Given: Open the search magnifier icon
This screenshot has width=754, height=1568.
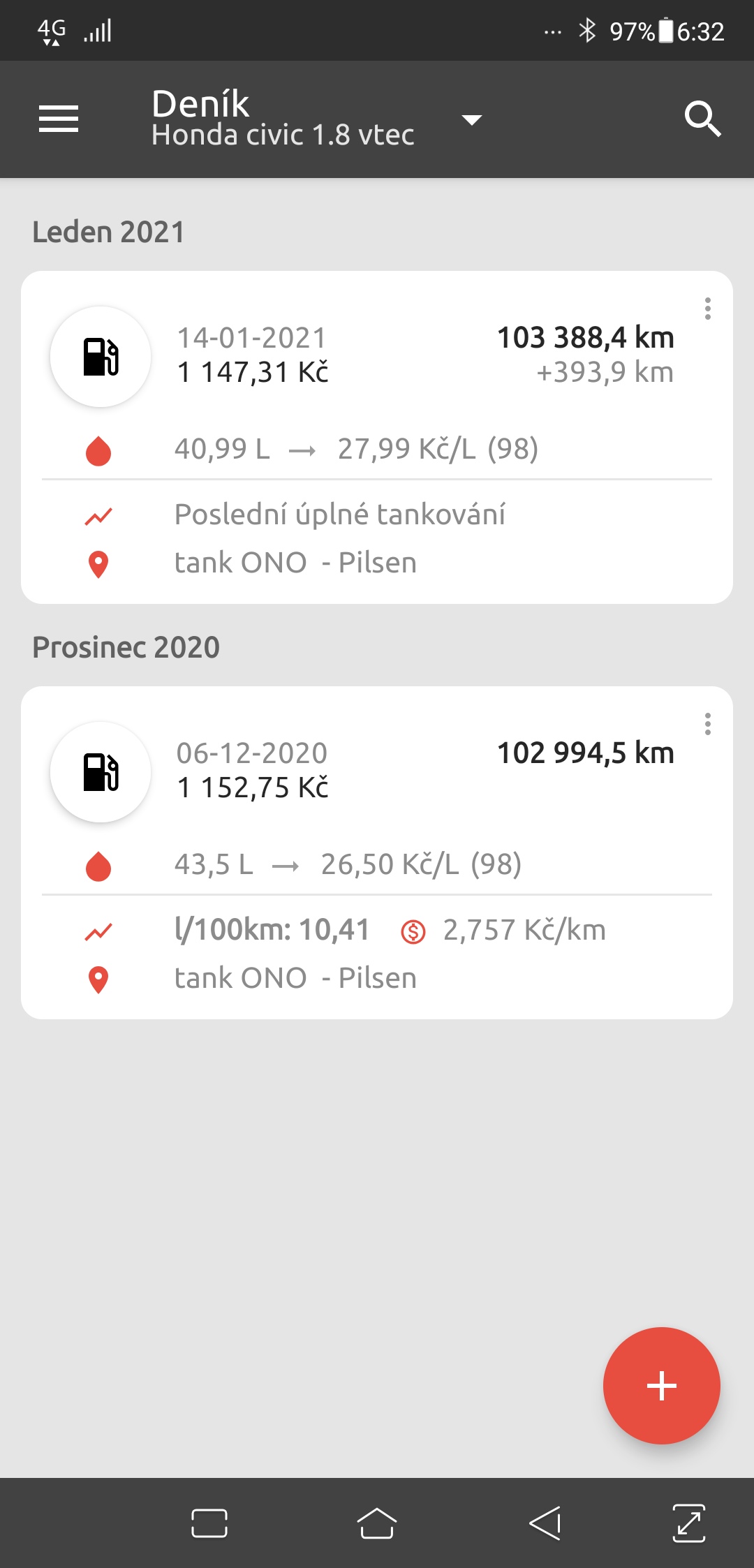Looking at the screenshot, I should [702, 119].
